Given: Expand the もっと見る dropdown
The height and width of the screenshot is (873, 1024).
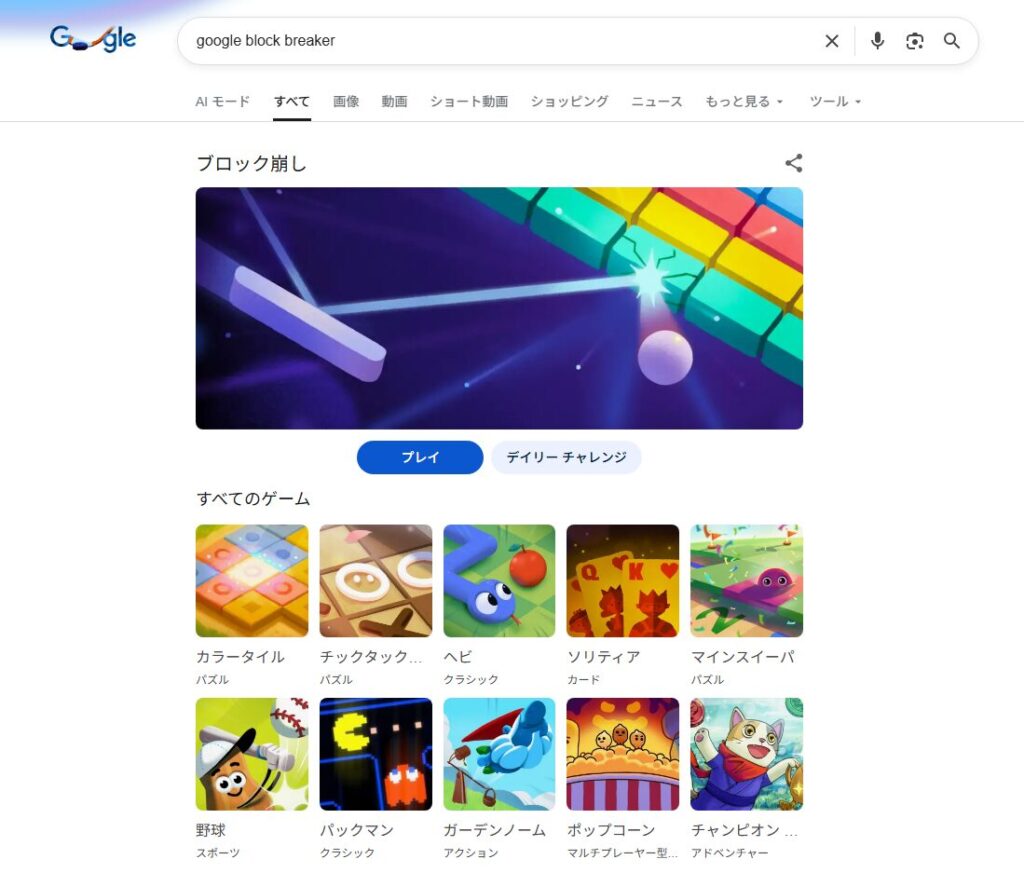Looking at the screenshot, I should click(744, 101).
